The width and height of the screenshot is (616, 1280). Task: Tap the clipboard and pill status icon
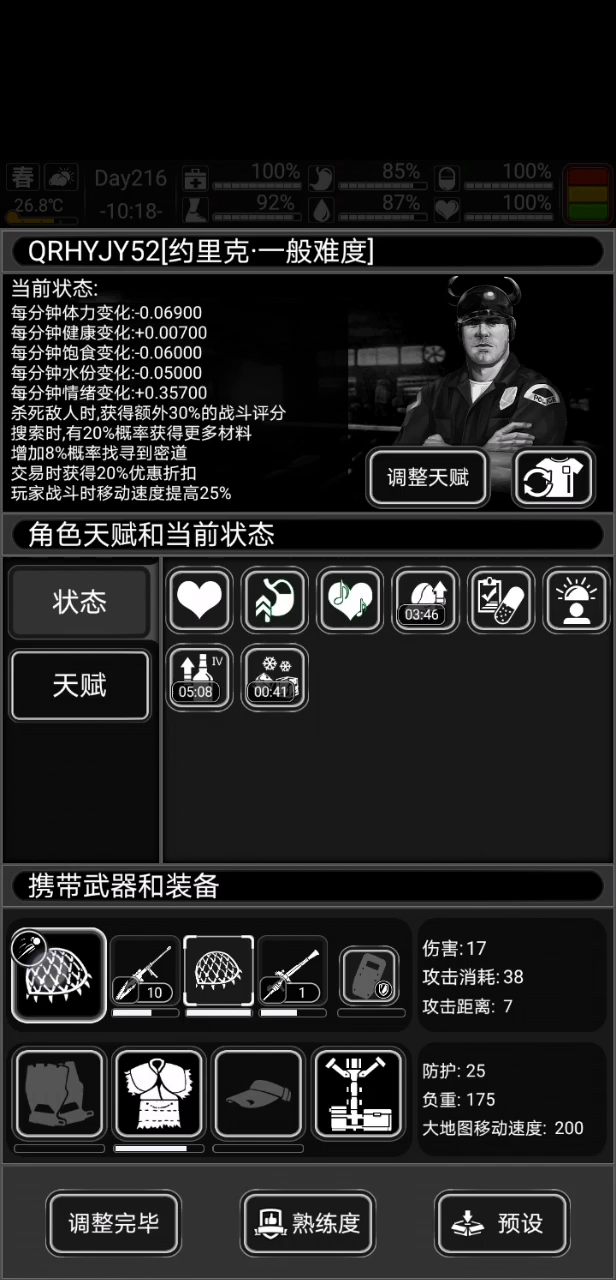tap(500, 600)
